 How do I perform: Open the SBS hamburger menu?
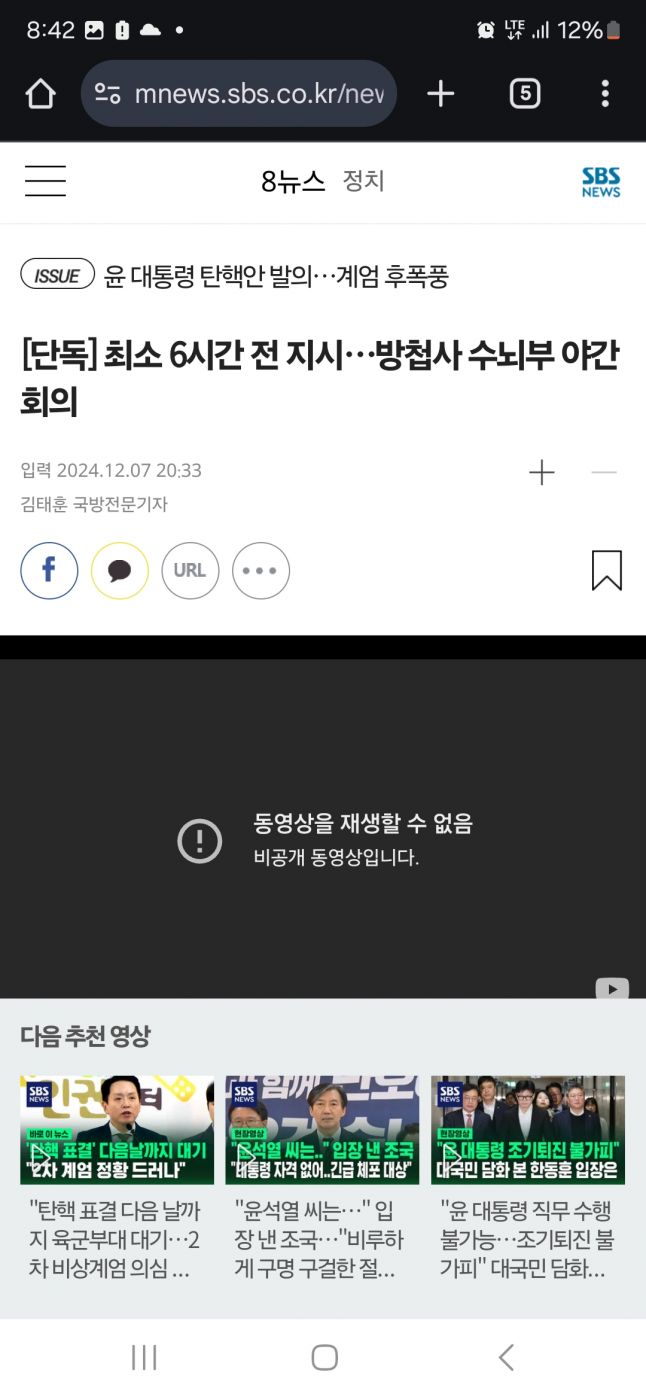[x=45, y=181]
